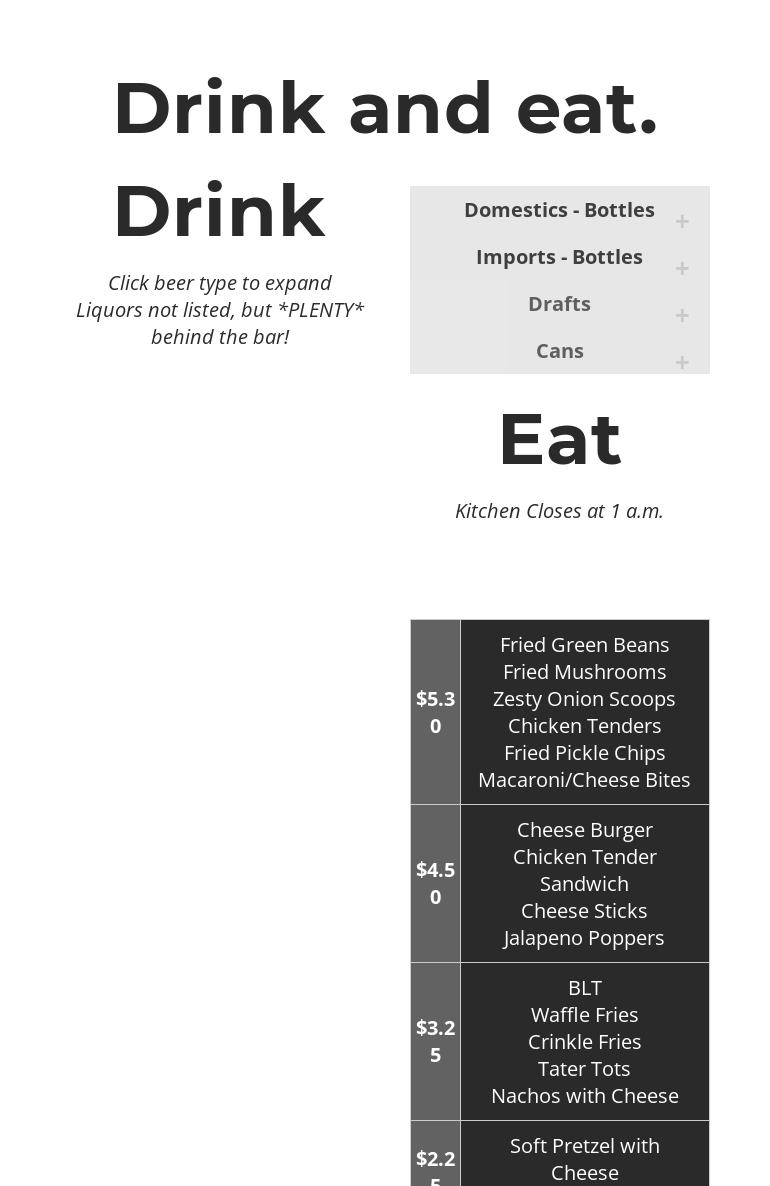Open the Drafts beer section
Screen dimensions: 770x1186
[x=559, y=304]
